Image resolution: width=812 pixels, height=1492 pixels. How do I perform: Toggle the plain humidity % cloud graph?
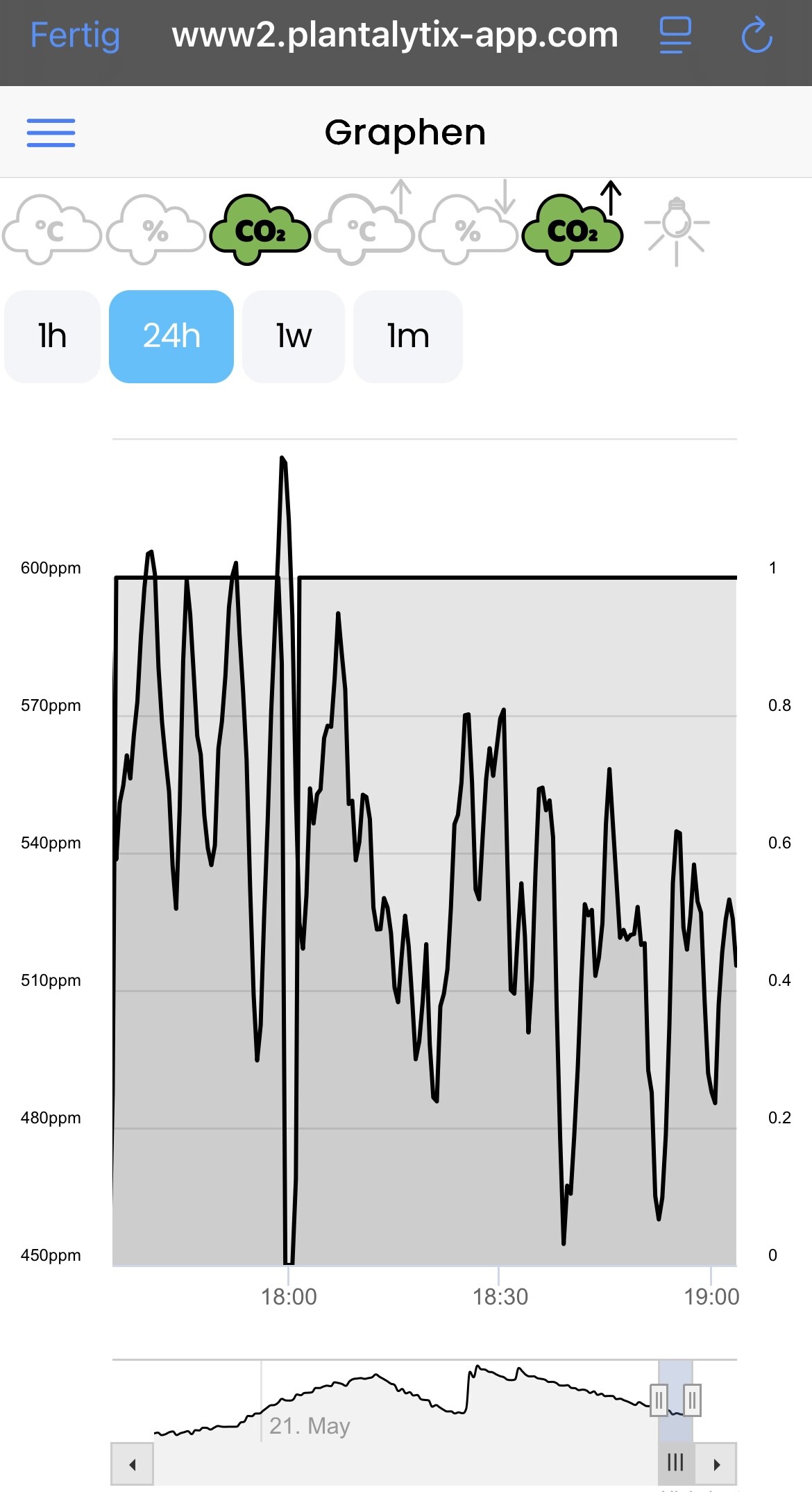[x=155, y=230]
